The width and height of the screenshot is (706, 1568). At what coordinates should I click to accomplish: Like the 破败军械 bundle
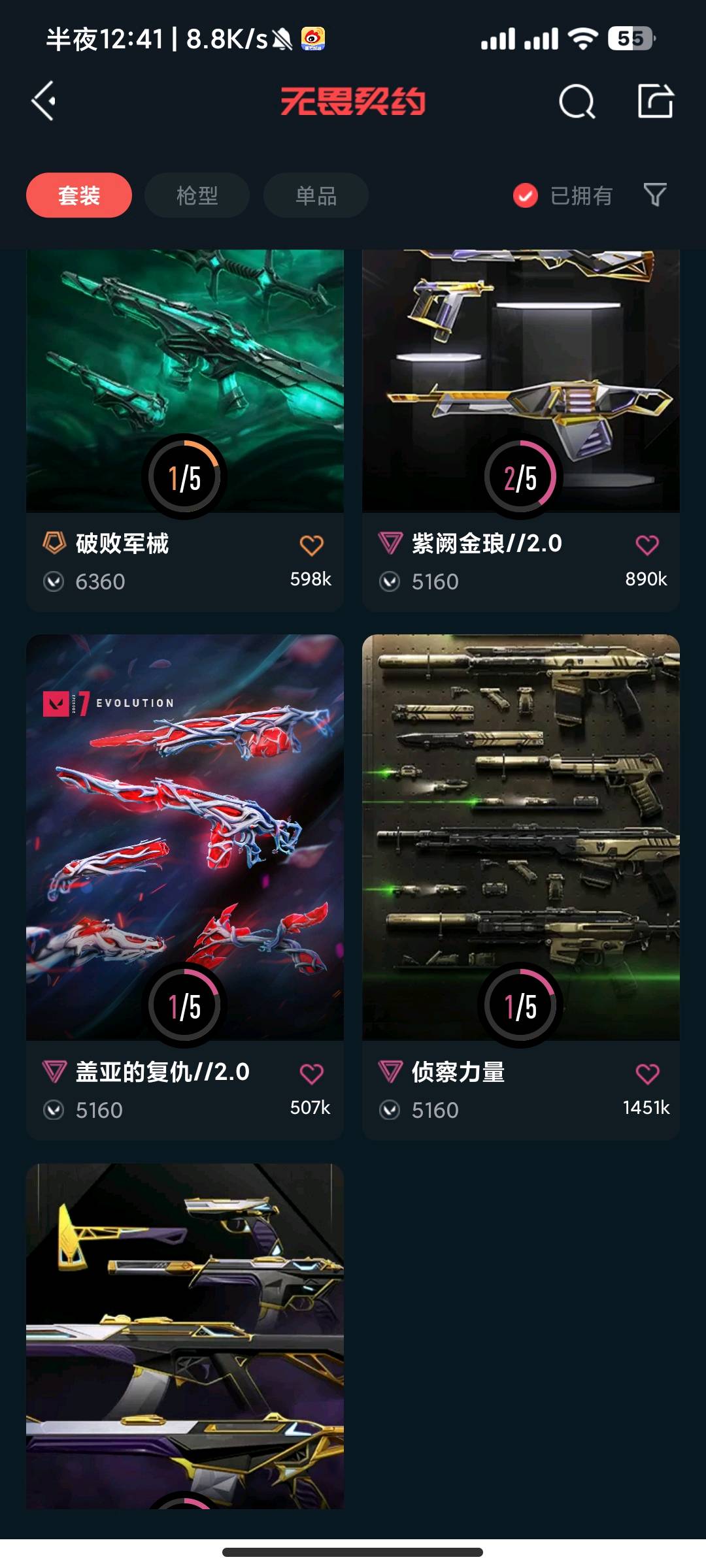(311, 546)
